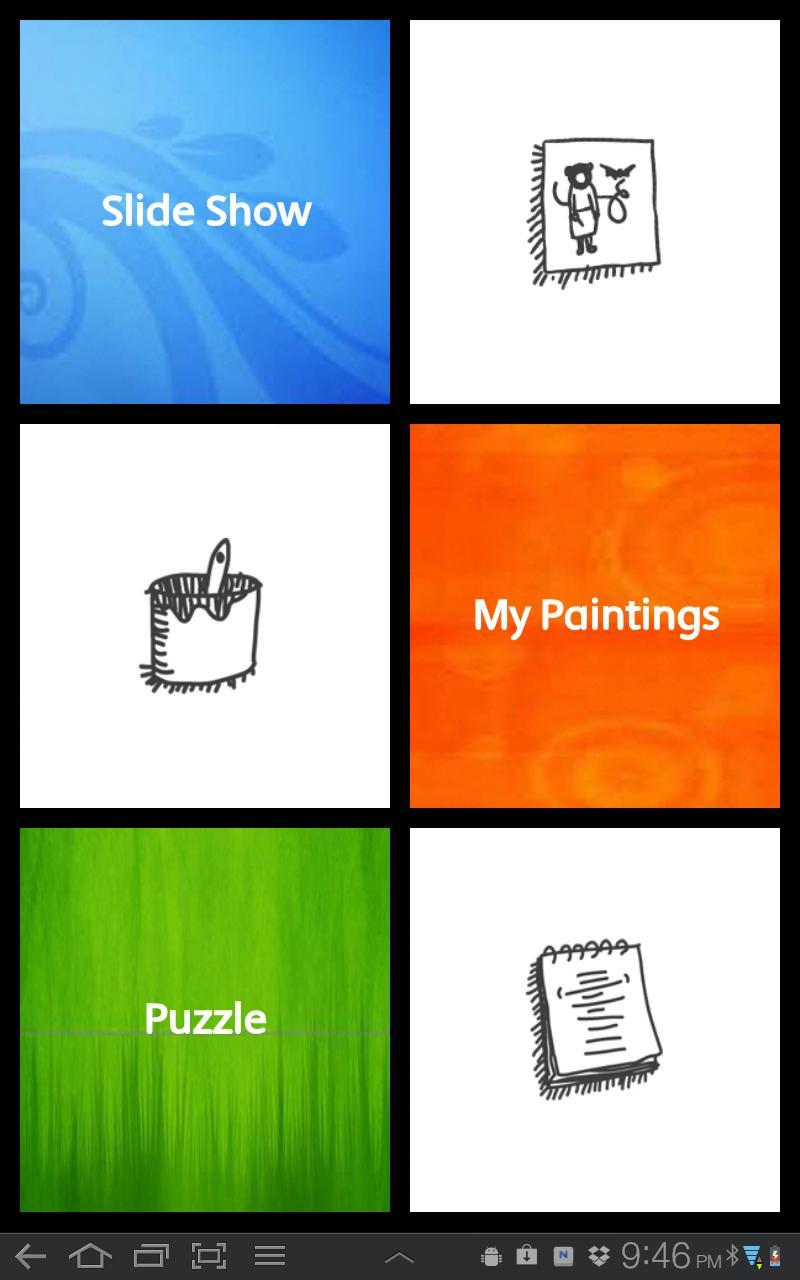800x1280 pixels.
Task: Tap the download notification icon
Action: coord(525,1254)
